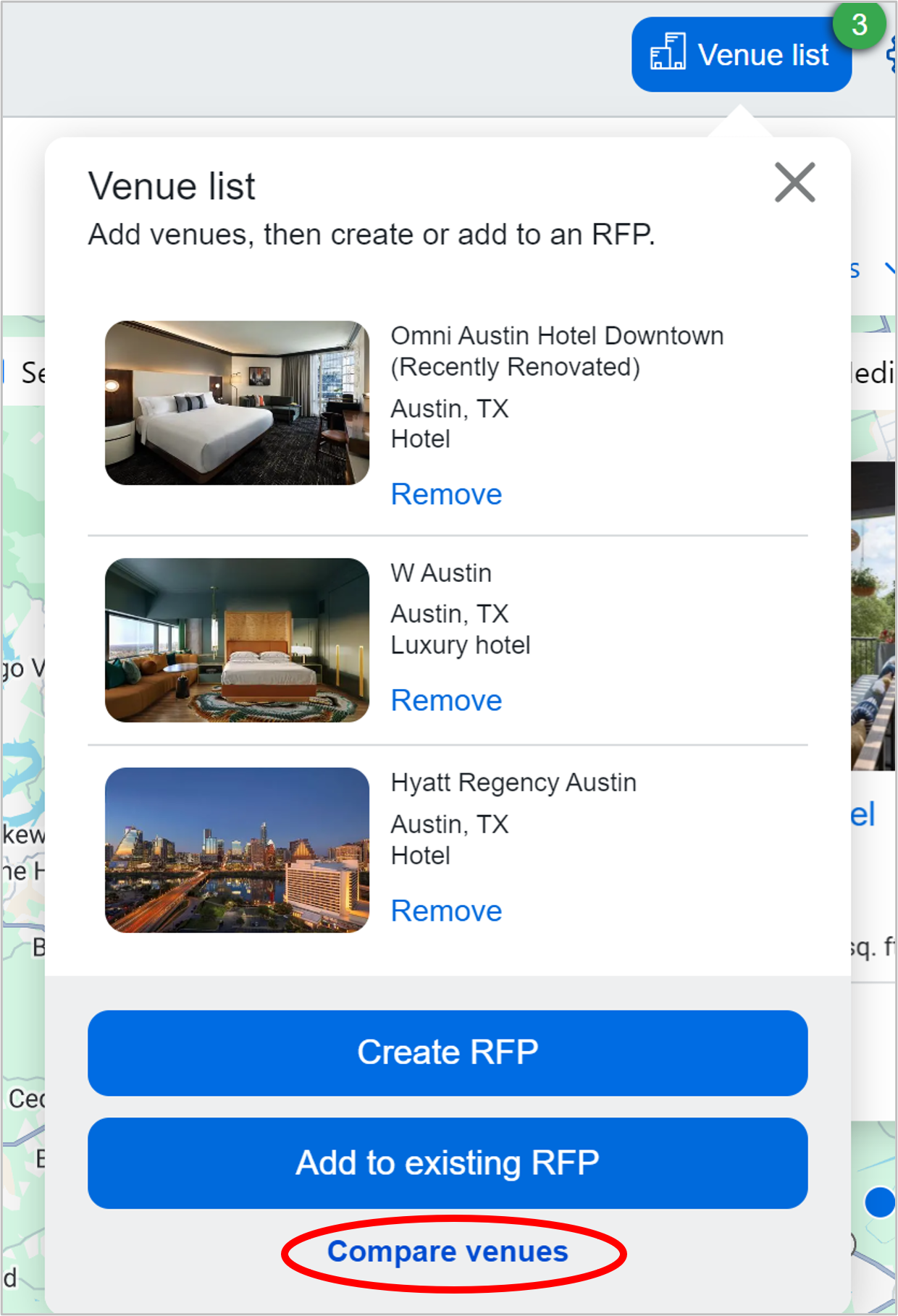Create a new RFP

(x=448, y=1053)
